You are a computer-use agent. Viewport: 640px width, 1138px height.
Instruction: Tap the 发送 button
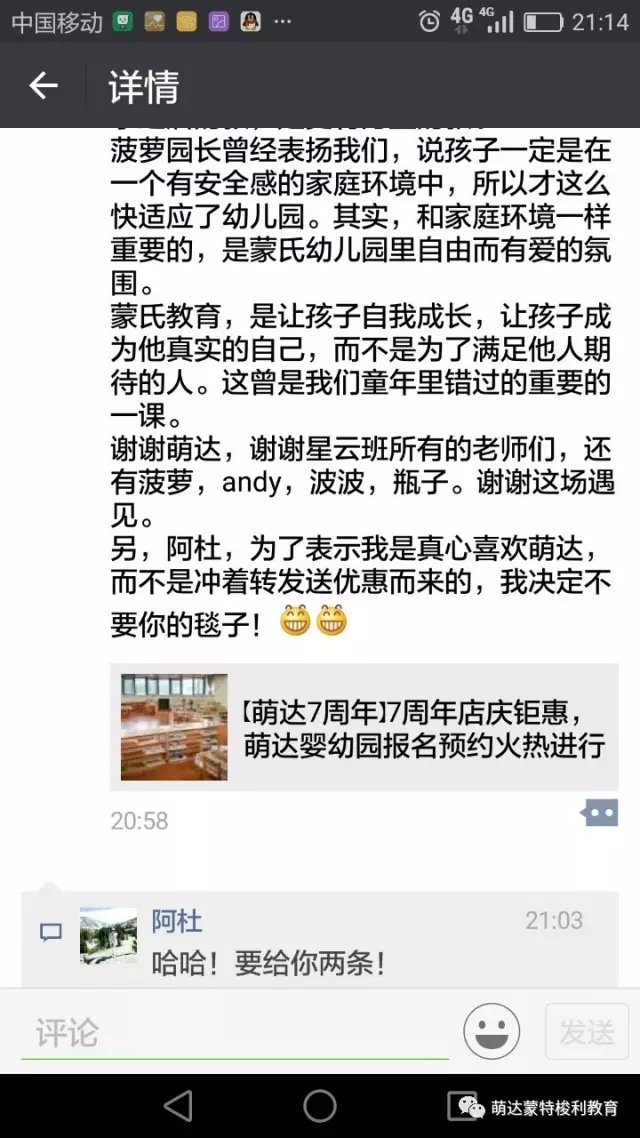pos(587,1031)
